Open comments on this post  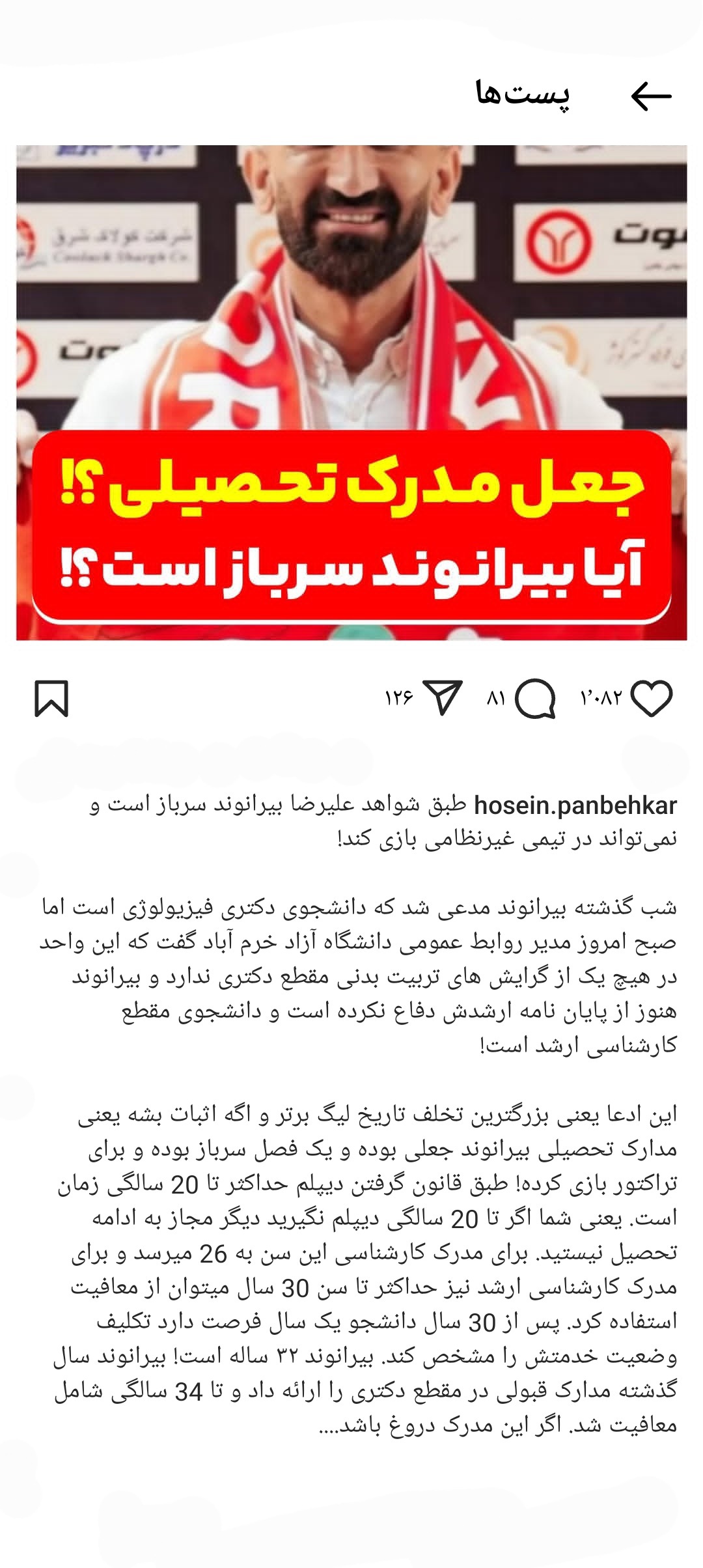click(535, 699)
